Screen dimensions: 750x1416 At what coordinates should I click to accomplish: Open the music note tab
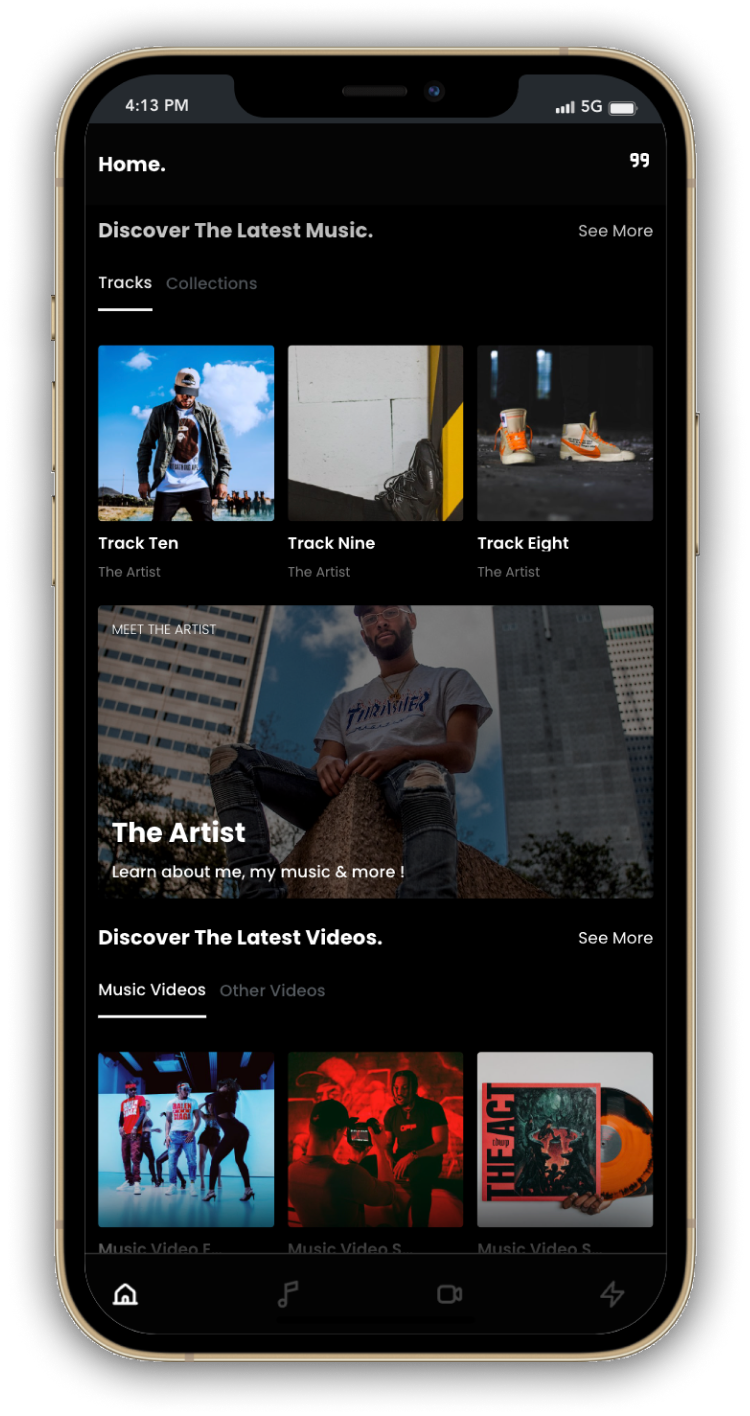[x=288, y=1294]
